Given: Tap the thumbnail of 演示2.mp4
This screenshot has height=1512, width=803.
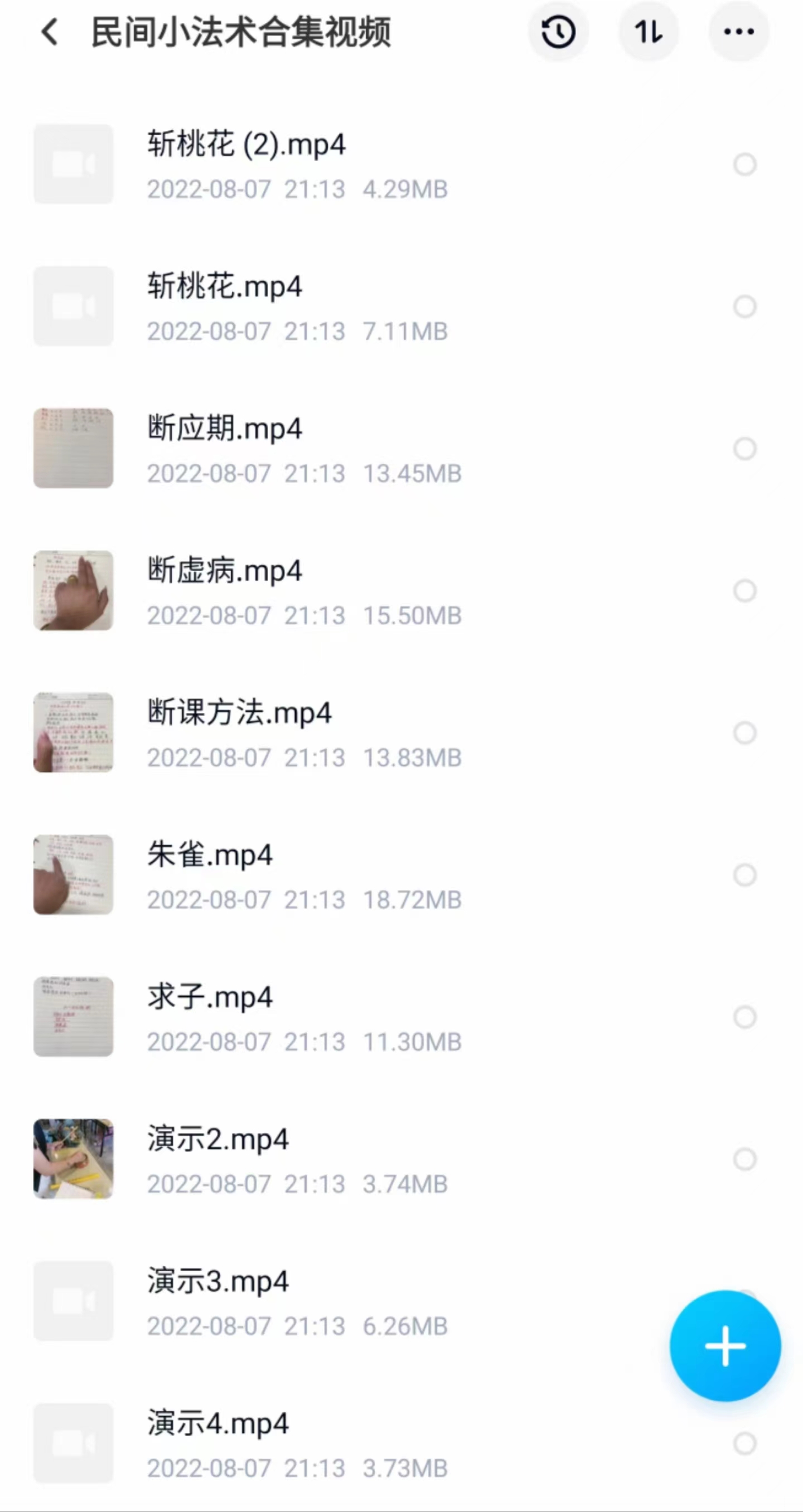Looking at the screenshot, I should click(73, 1159).
